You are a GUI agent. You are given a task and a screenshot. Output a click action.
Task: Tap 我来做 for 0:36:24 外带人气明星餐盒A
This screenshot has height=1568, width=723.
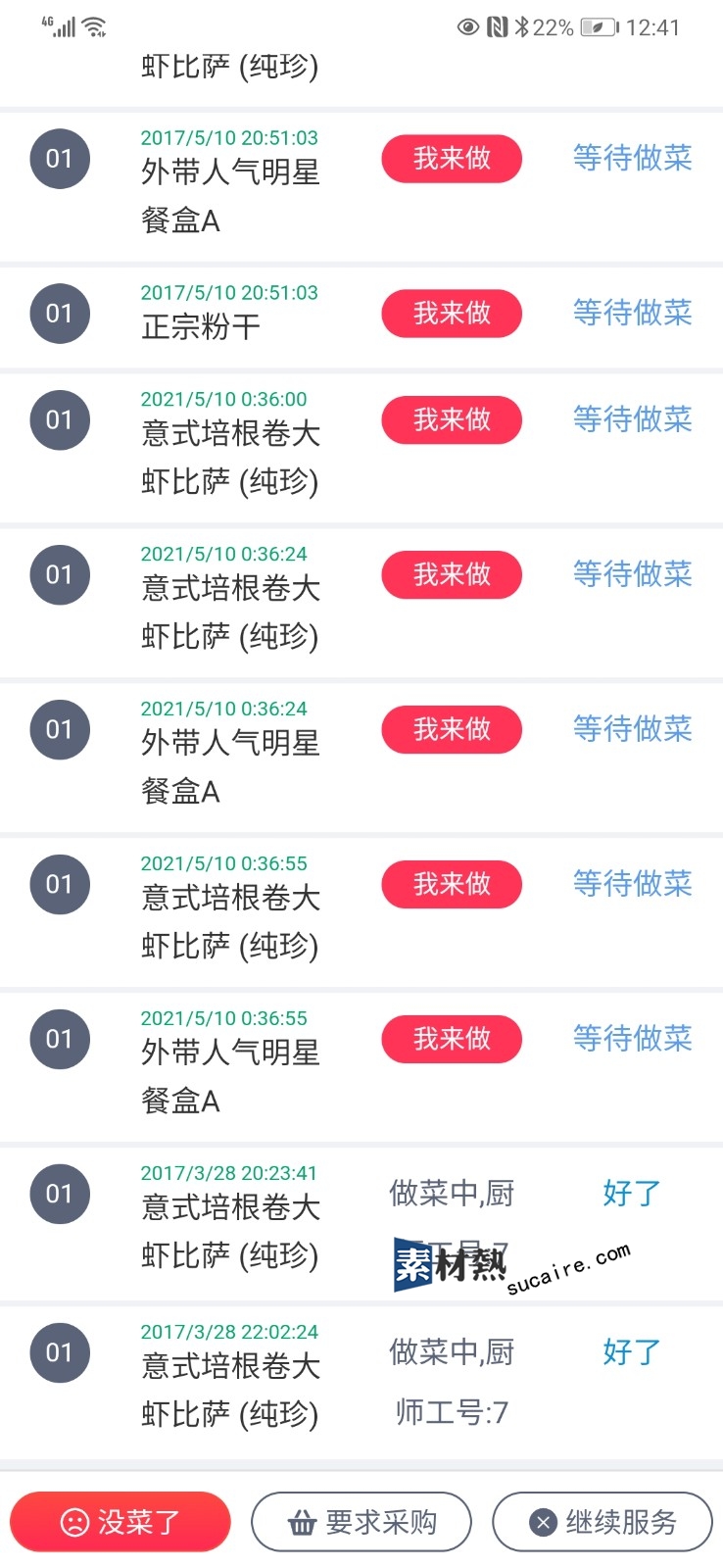click(x=452, y=730)
